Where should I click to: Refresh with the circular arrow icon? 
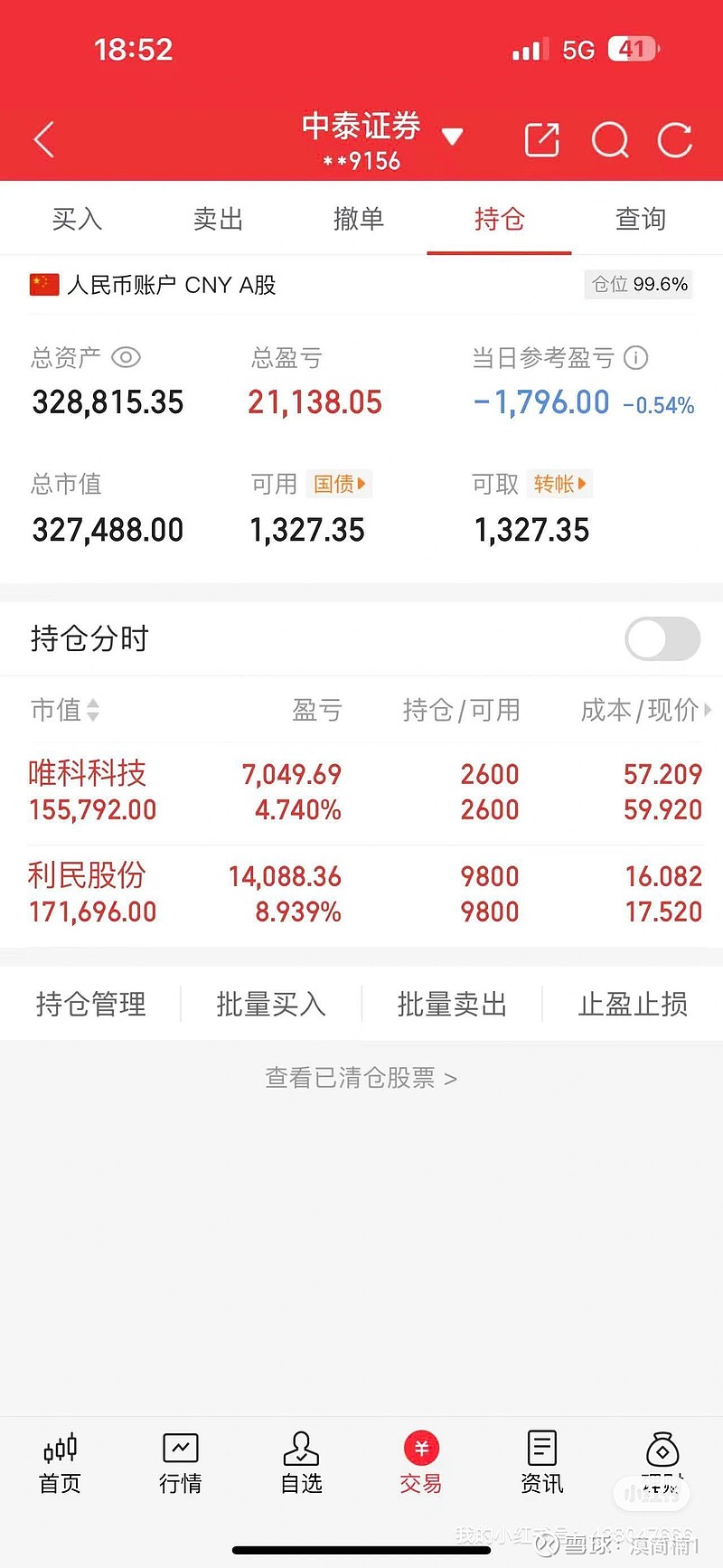point(674,139)
